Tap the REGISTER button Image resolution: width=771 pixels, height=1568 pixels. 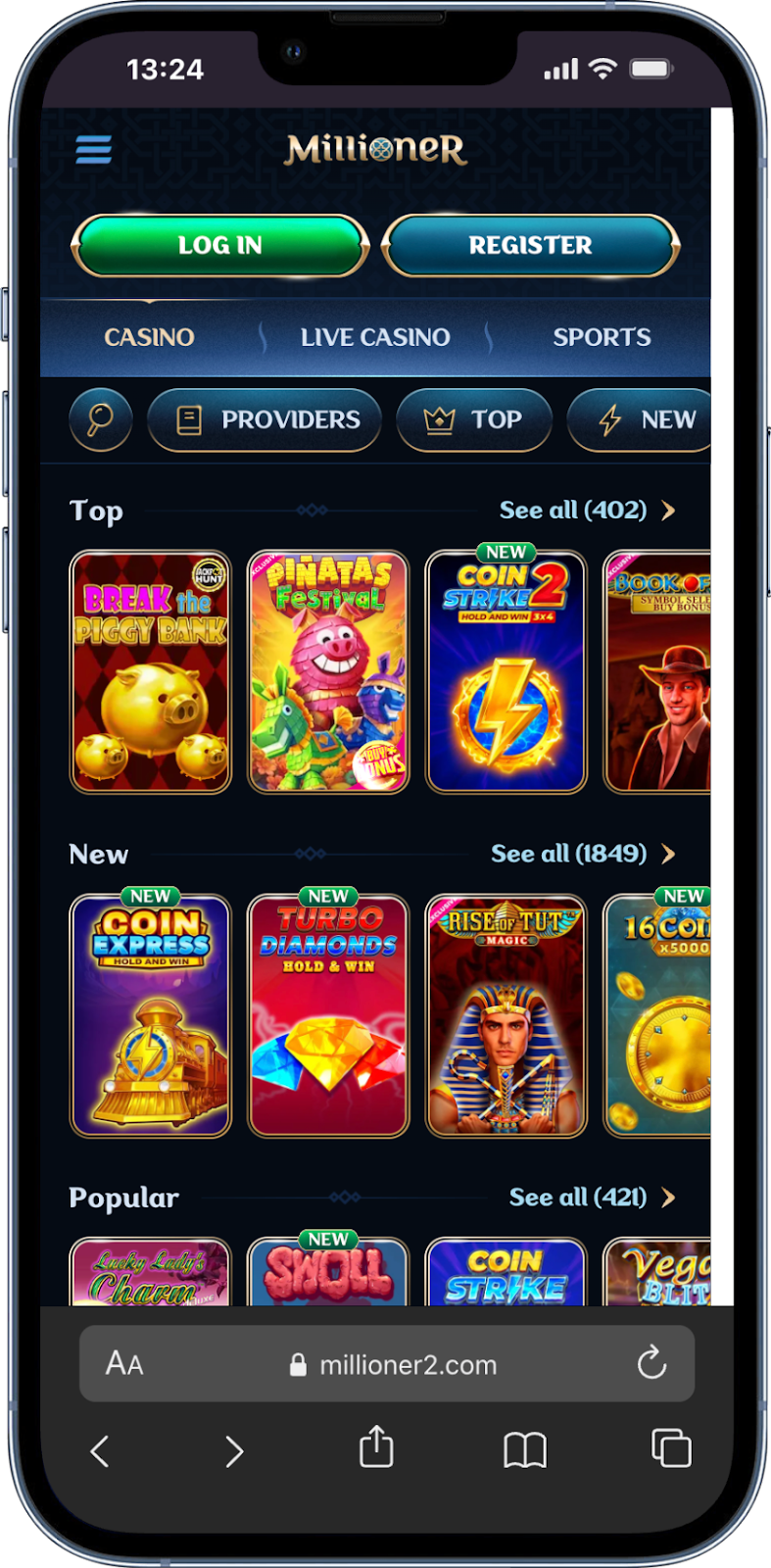(530, 245)
